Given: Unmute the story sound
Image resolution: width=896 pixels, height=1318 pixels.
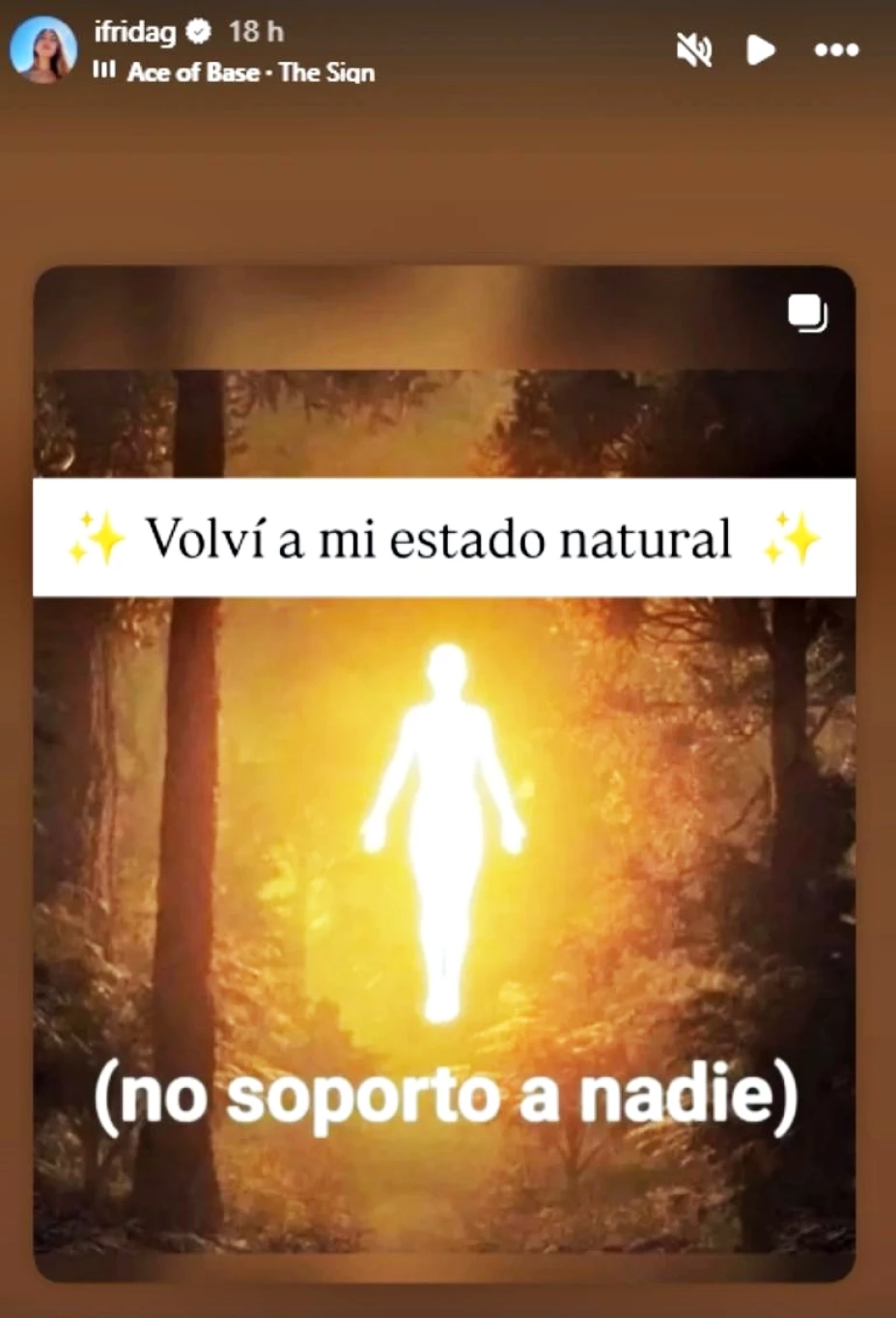Looking at the screenshot, I should click(x=693, y=49).
